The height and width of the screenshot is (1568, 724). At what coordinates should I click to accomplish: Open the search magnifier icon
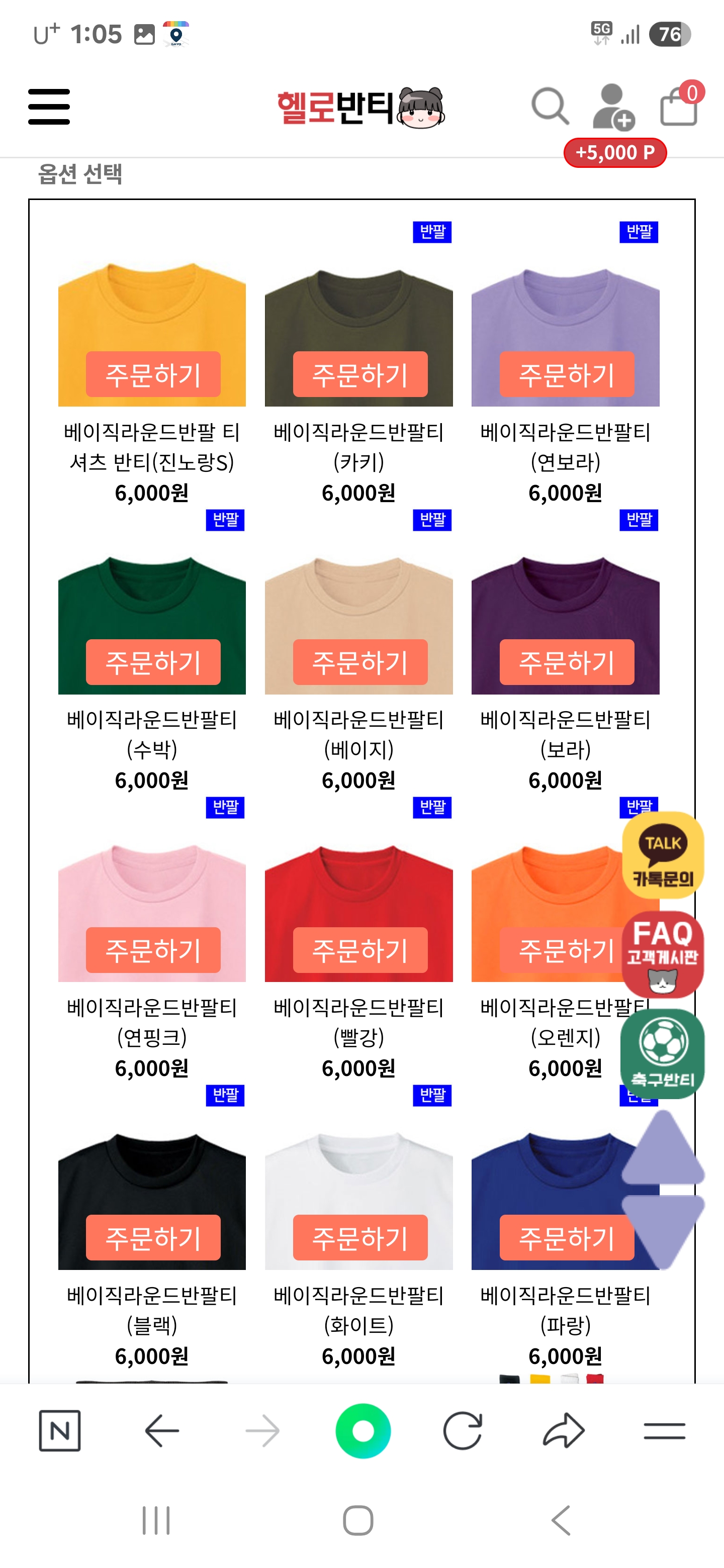[x=550, y=106]
